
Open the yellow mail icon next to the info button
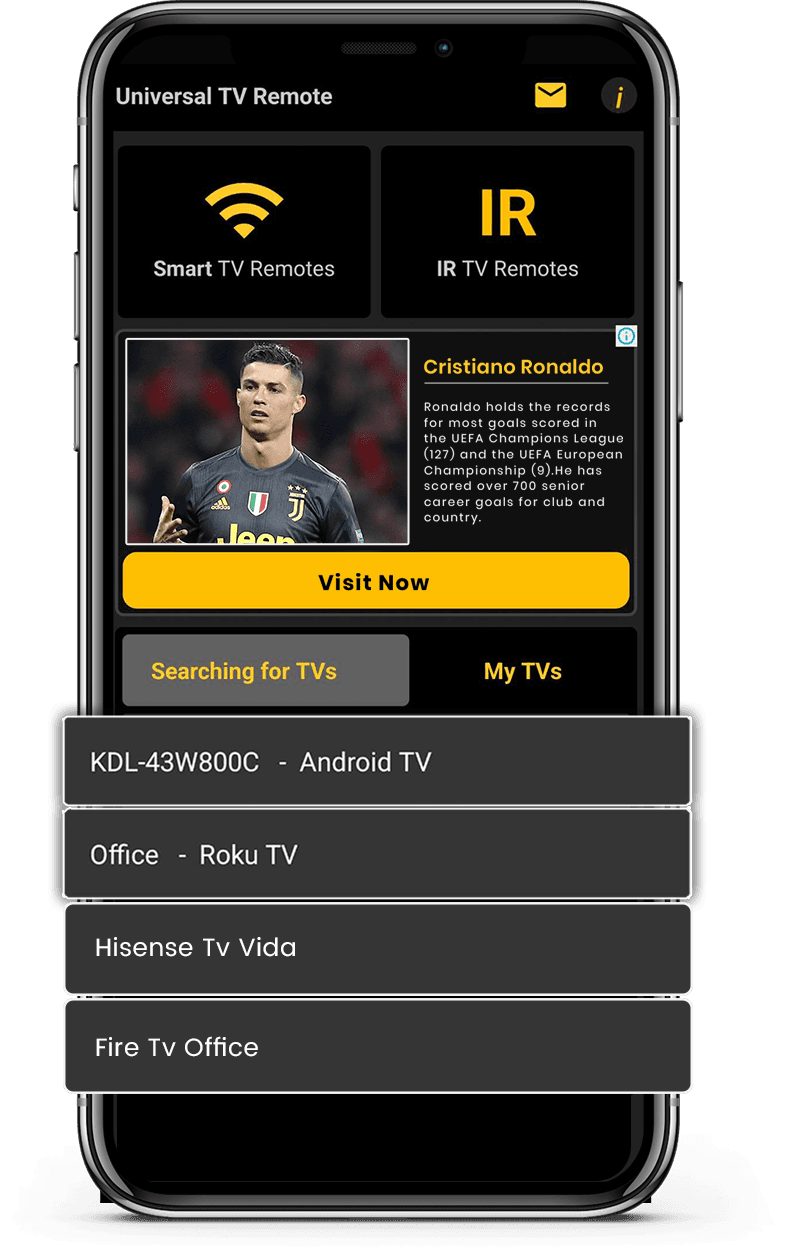point(549,96)
